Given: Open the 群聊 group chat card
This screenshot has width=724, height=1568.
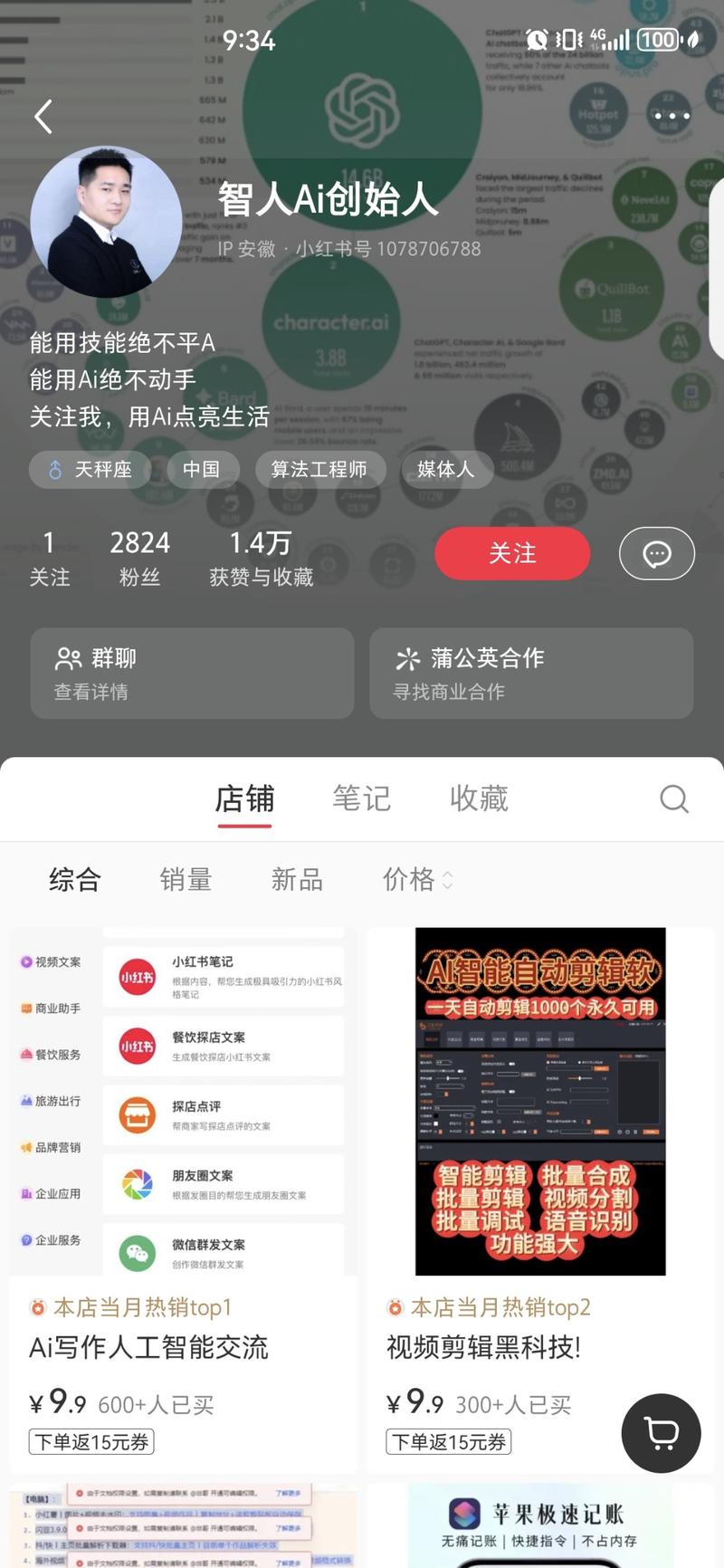Looking at the screenshot, I should (192, 674).
